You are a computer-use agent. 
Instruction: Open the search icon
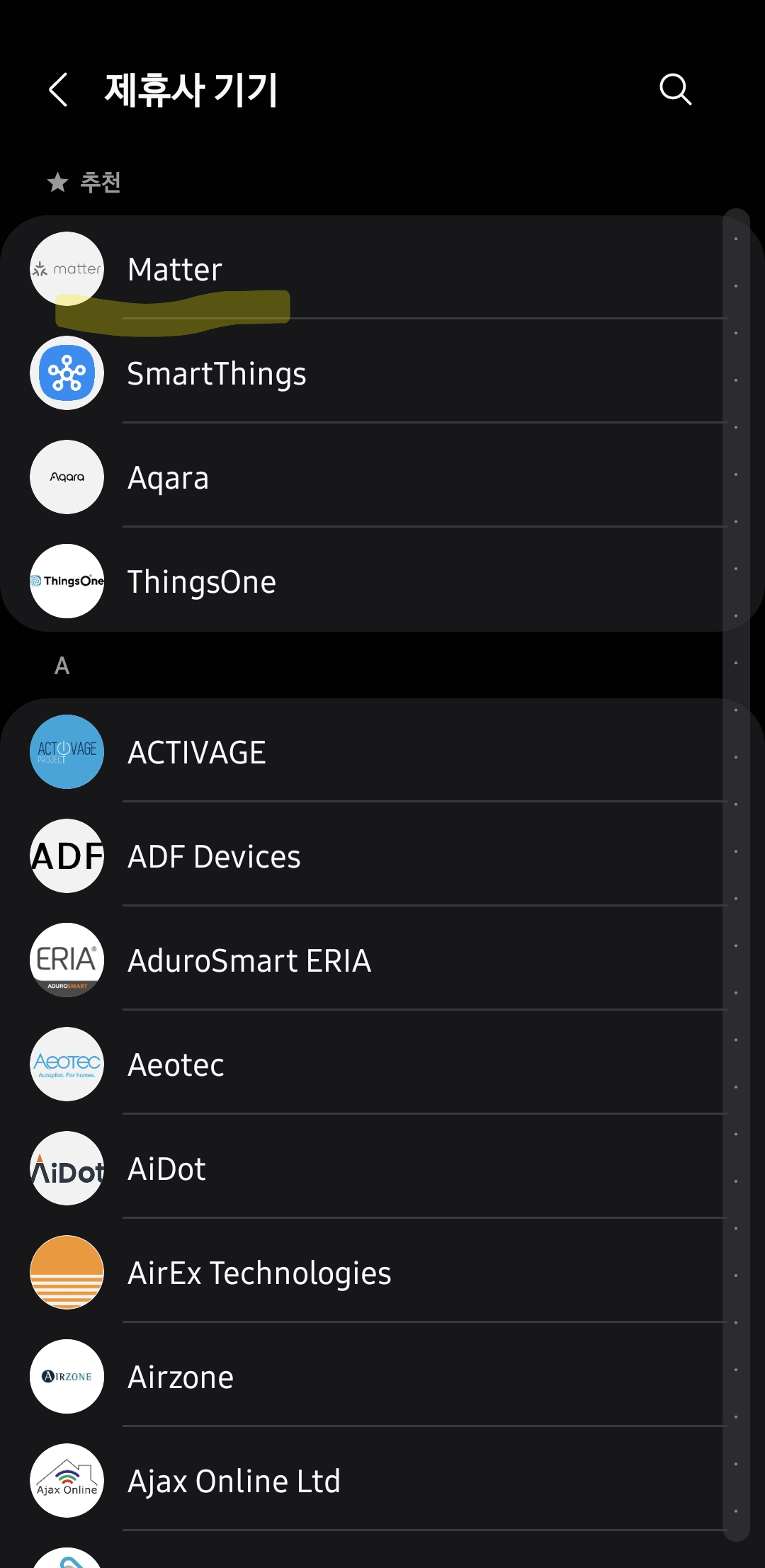pyautogui.click(x=674, y=90)
